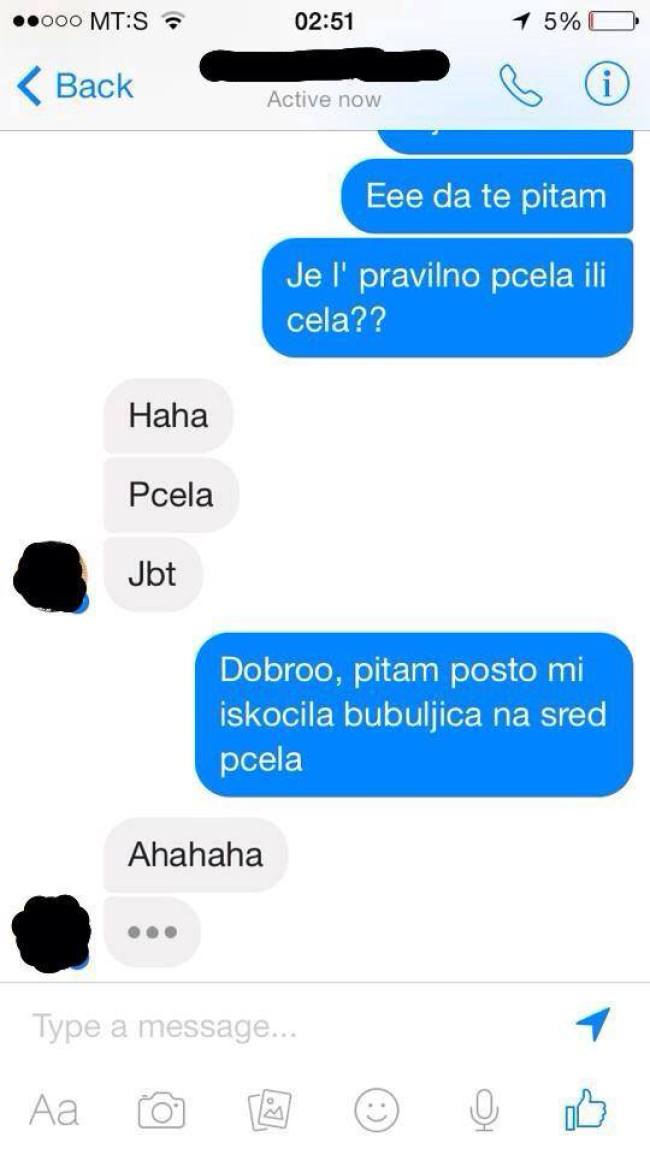Viewport: 650px width, 1155px height.
Task: Open the Aa text keyboard option
Action: click(x=54, y=1110)
